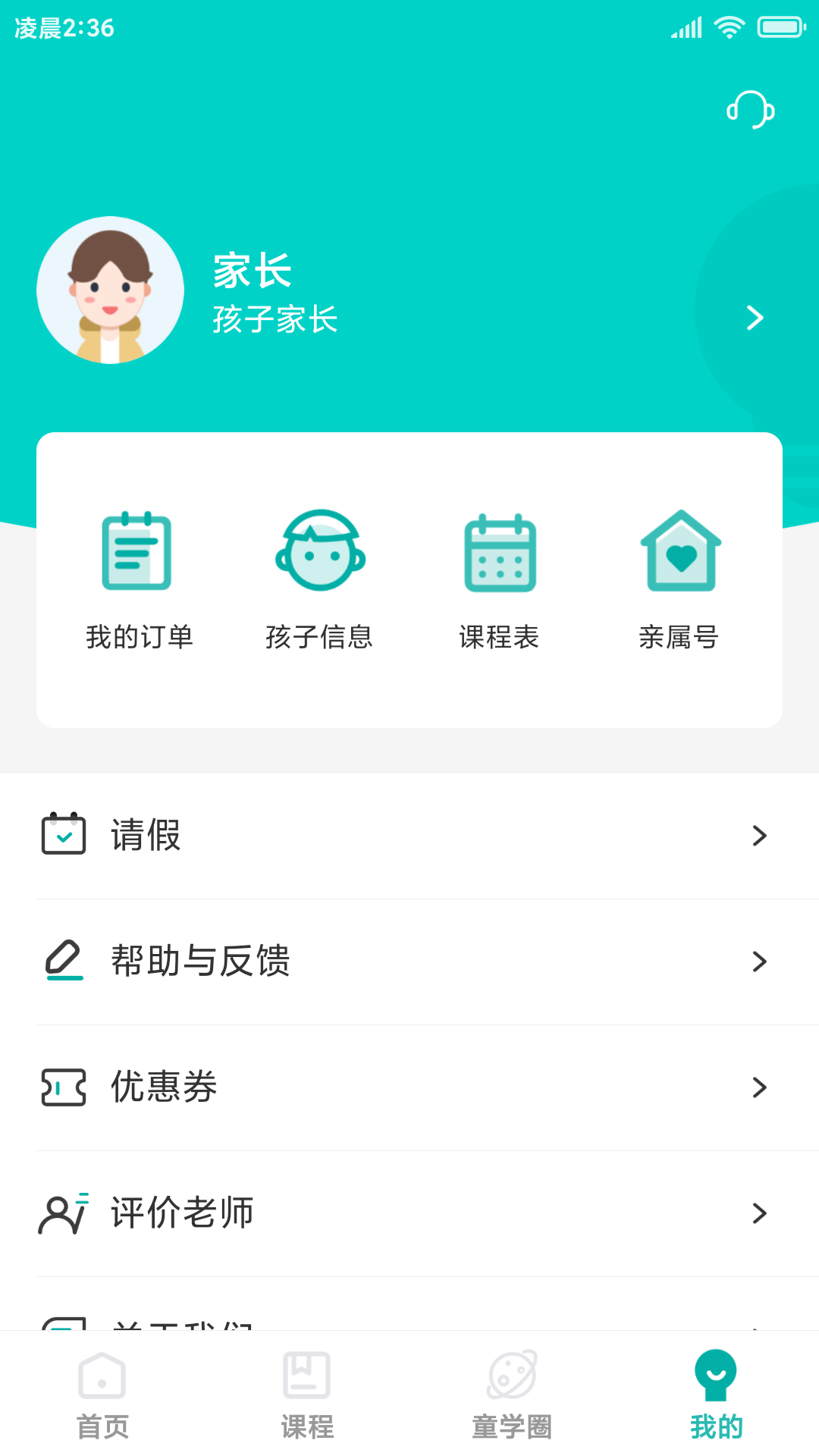Image resolution: width=819 pixels, height=1456 pixels.
Task: Switch to the 课程 courses tab
Action: pyautogui.click(x=307, y=1395)
